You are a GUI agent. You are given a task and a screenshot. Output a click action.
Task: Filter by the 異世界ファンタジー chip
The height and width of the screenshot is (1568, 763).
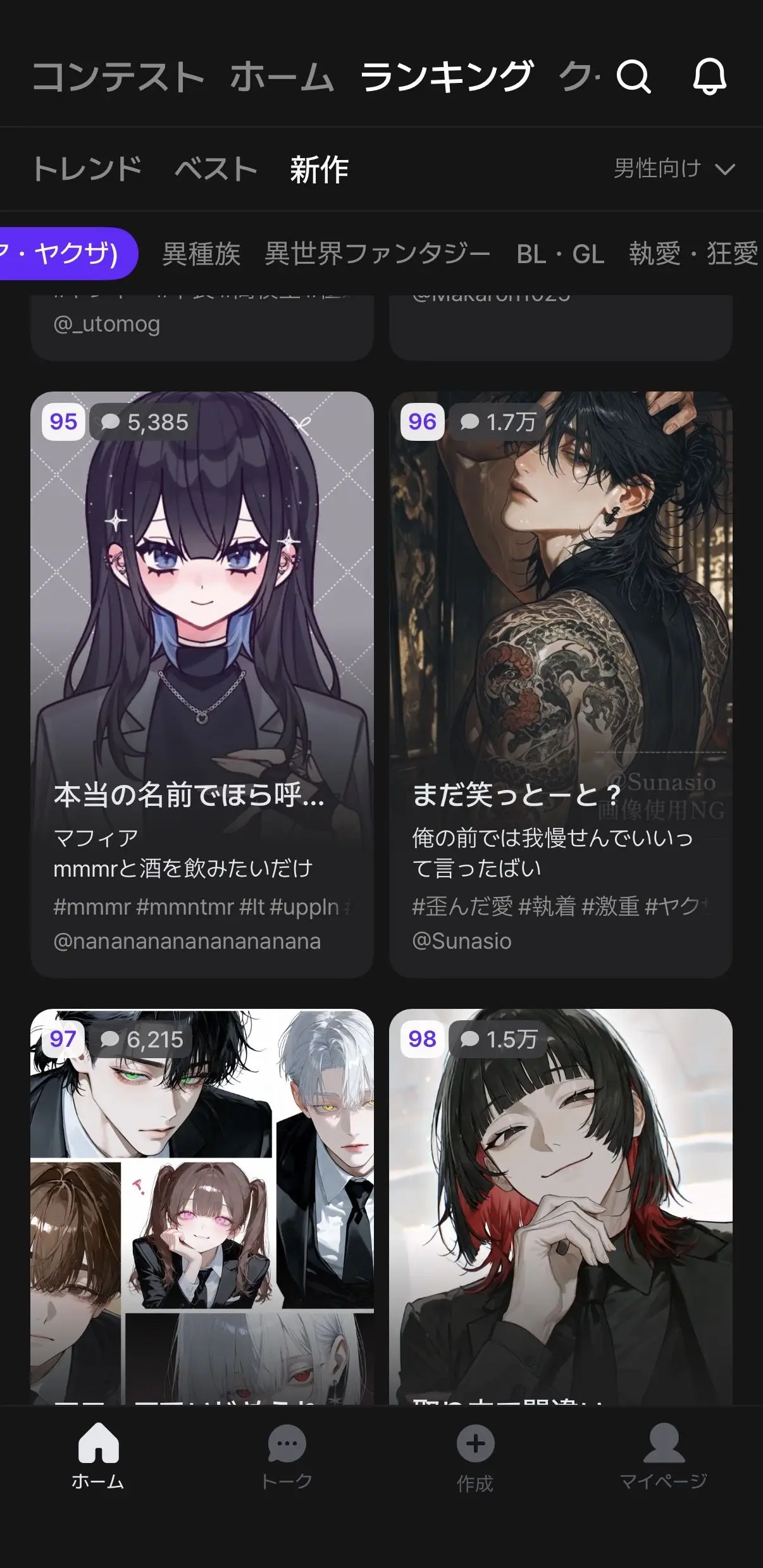pos(378,254)
